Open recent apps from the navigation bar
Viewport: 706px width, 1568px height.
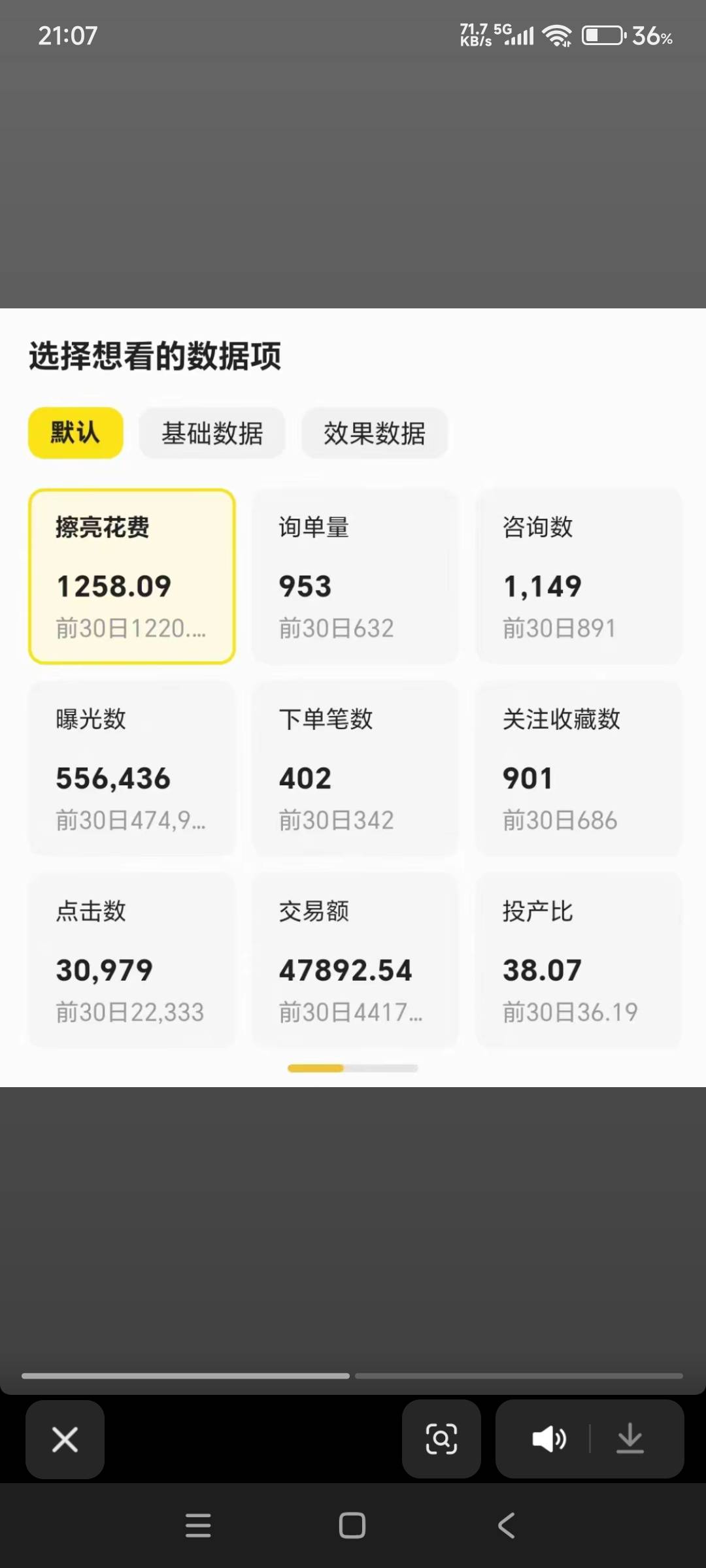point(198,1526)
